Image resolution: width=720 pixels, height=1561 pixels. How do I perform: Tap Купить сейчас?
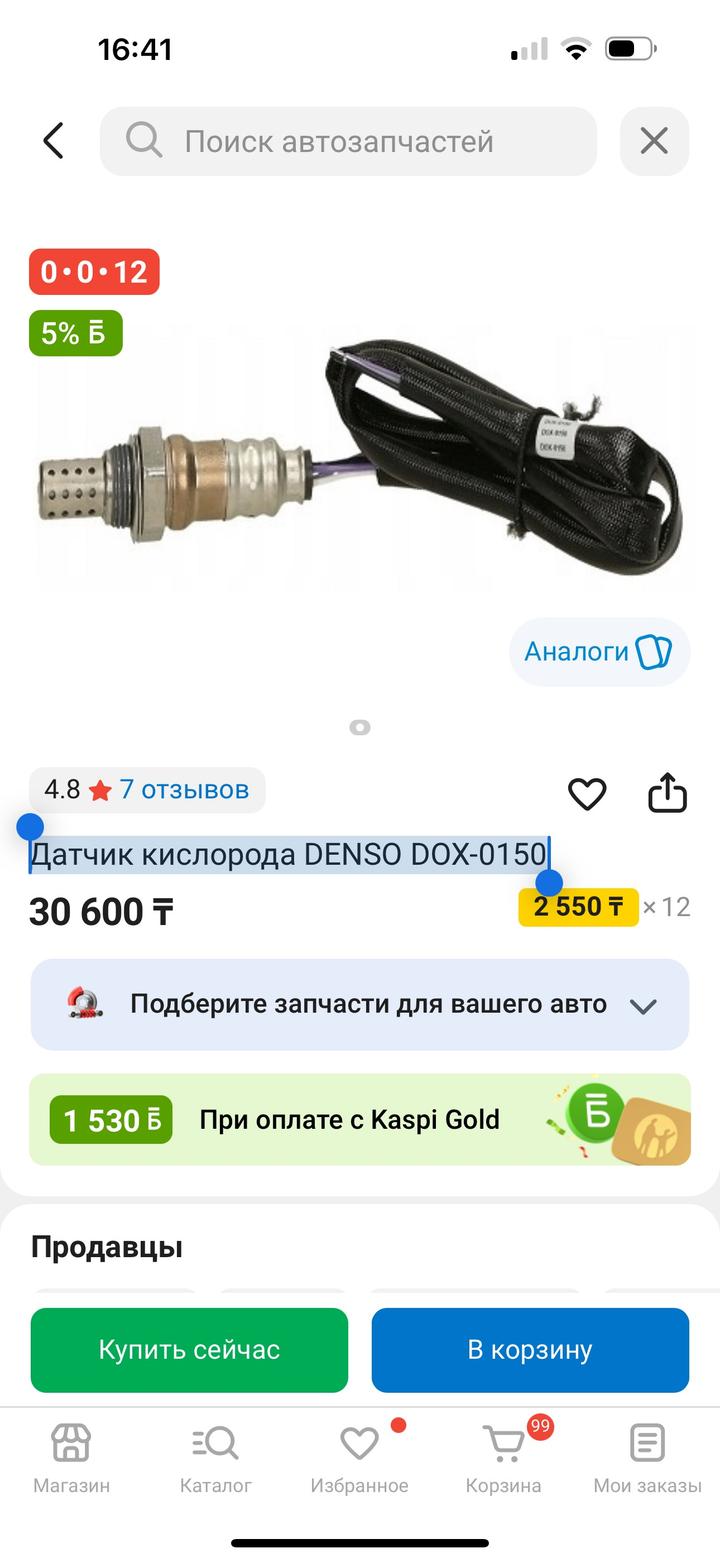tap(189, 1350)
